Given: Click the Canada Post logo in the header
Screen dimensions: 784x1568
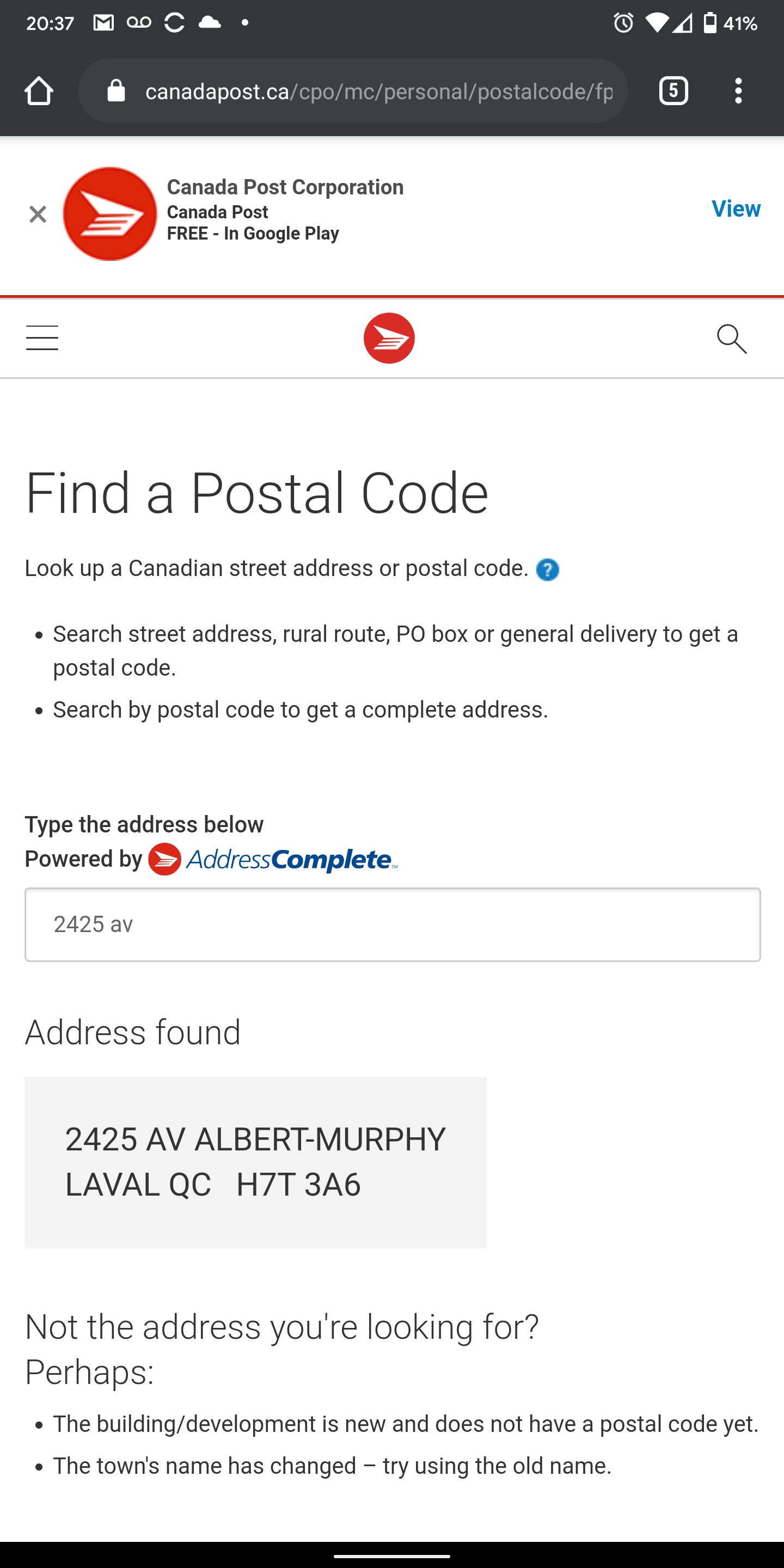Looking at the screenshot, I should [x=389, y=337].
